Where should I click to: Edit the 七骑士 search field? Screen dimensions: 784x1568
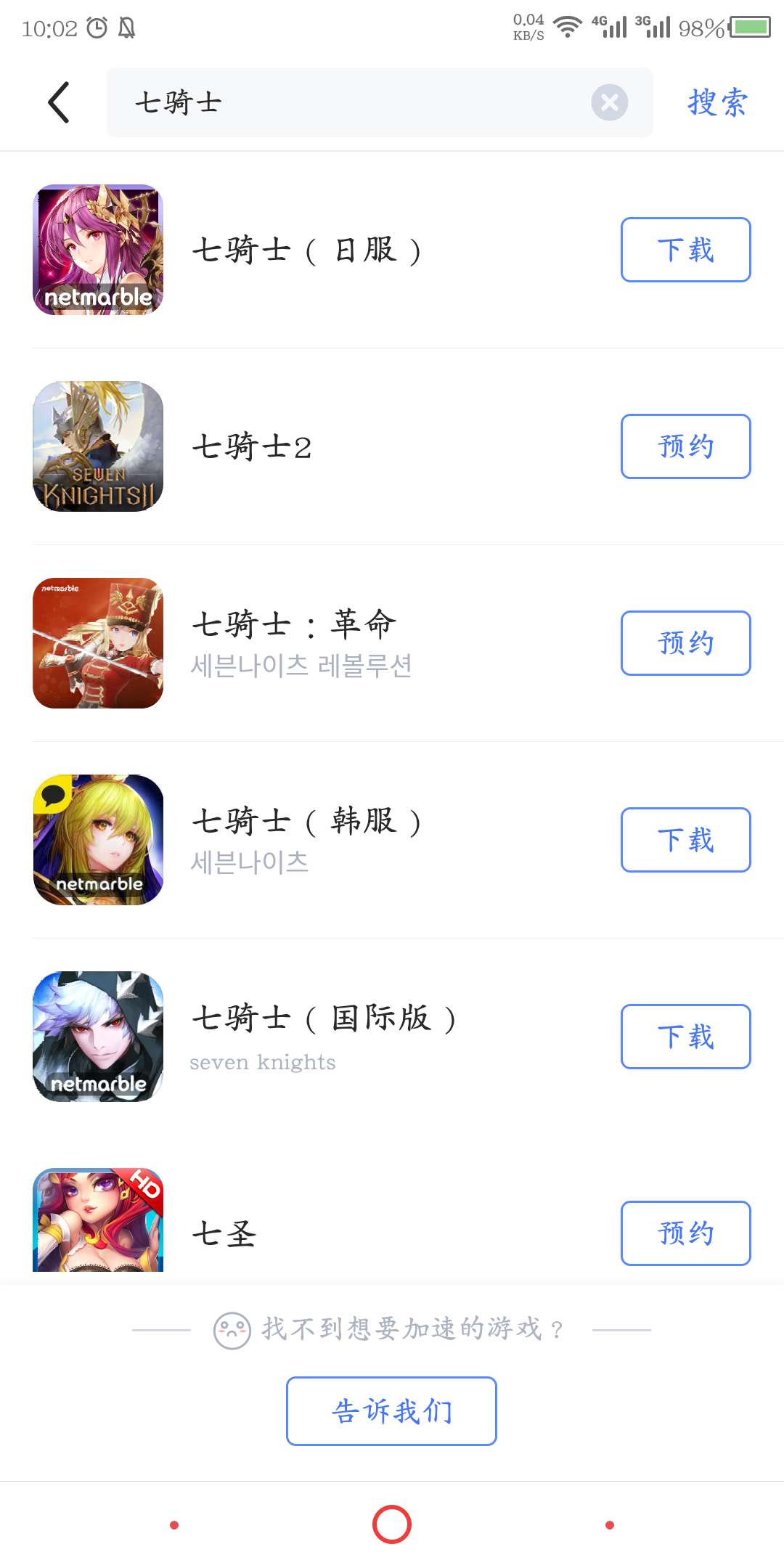coord(348,102)
